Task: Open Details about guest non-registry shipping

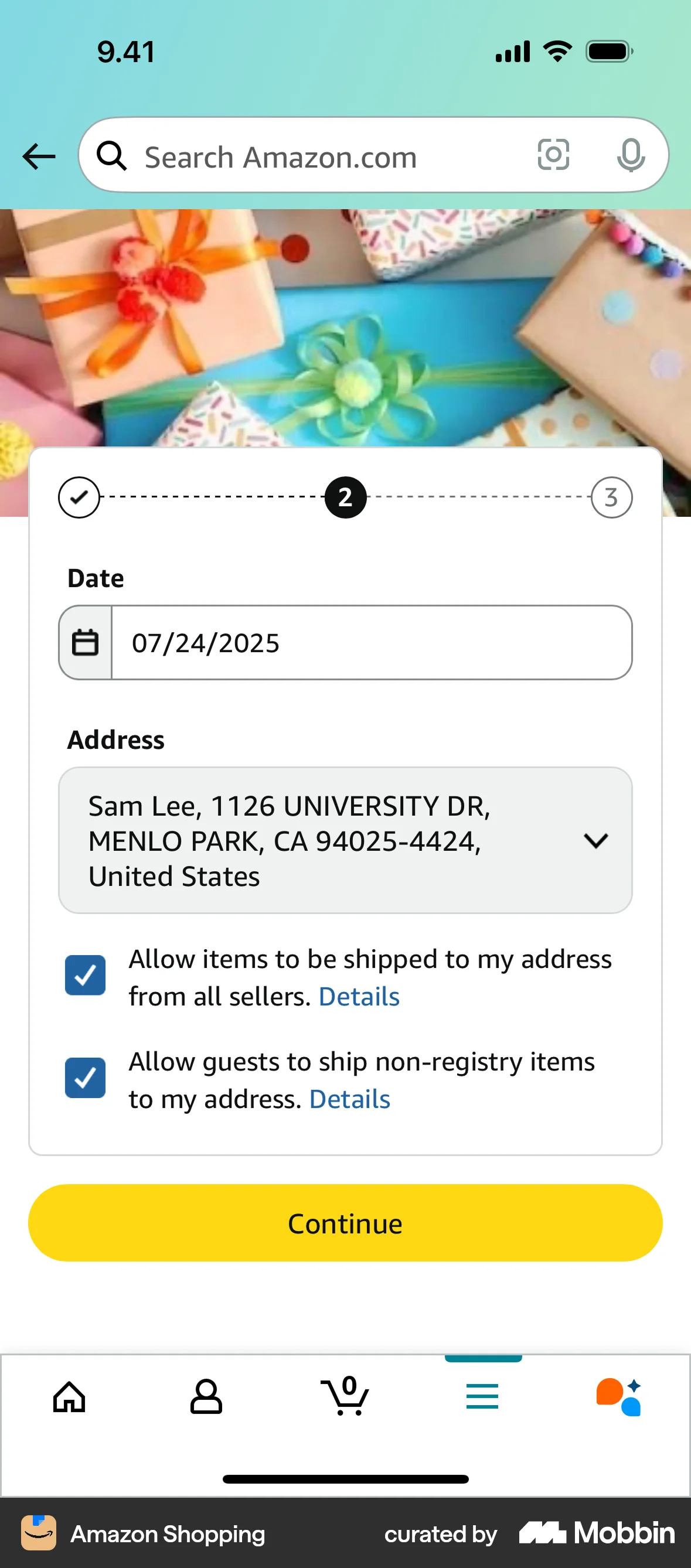Action: click(349, 1099)
